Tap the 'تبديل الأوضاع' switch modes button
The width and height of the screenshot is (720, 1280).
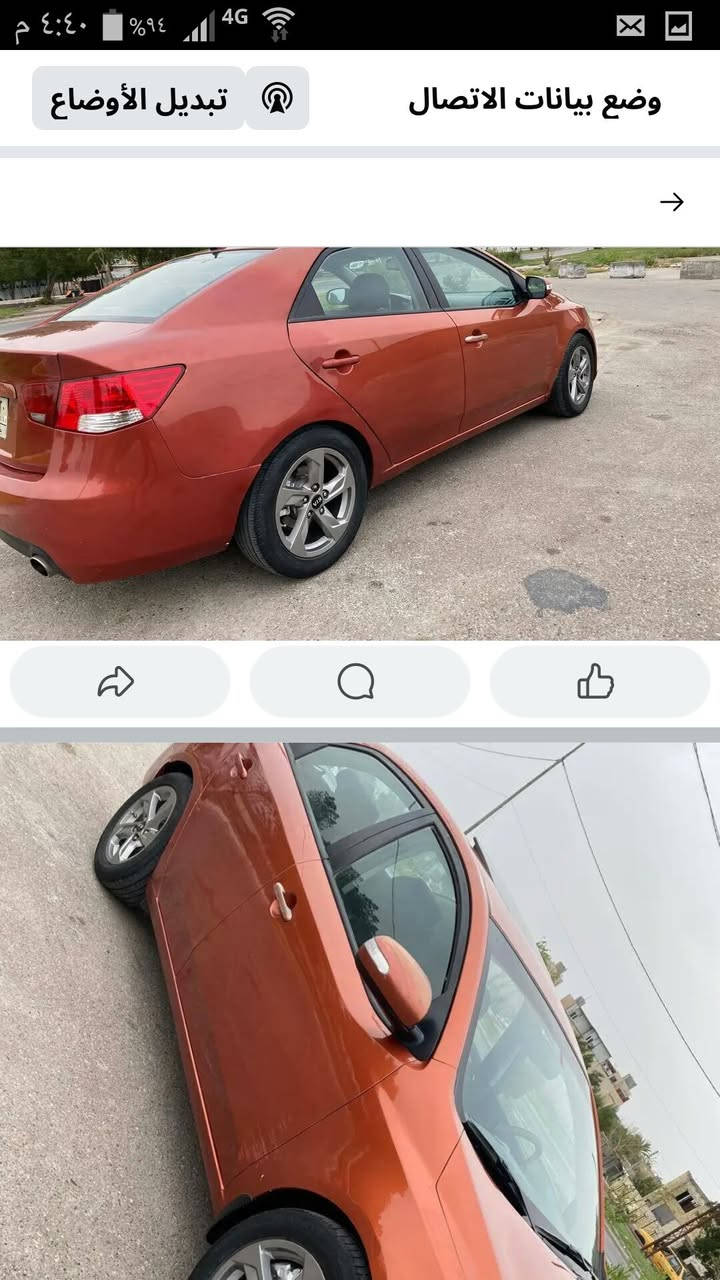(139, 98)
